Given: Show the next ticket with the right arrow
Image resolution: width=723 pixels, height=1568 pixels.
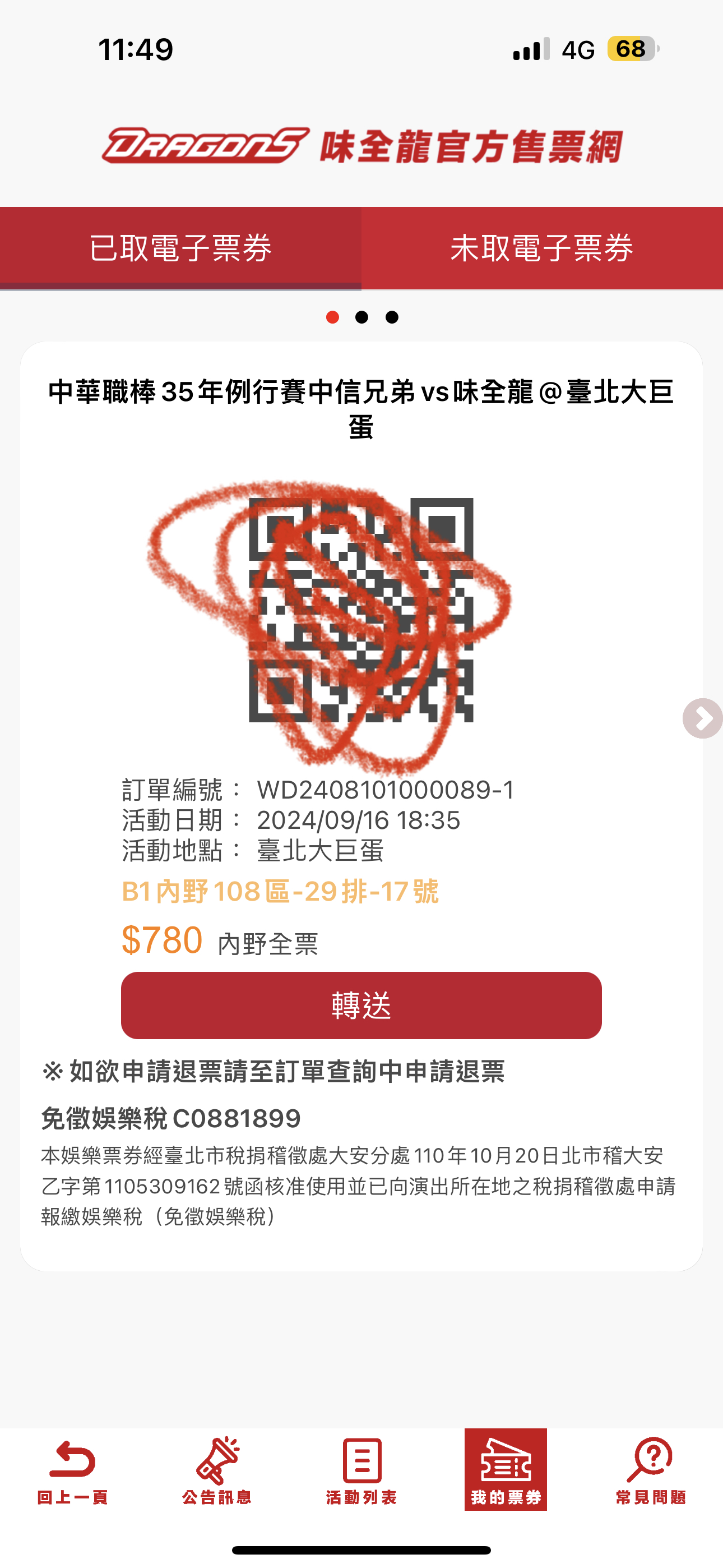Looking at the screenshot, I should (702, 718).
